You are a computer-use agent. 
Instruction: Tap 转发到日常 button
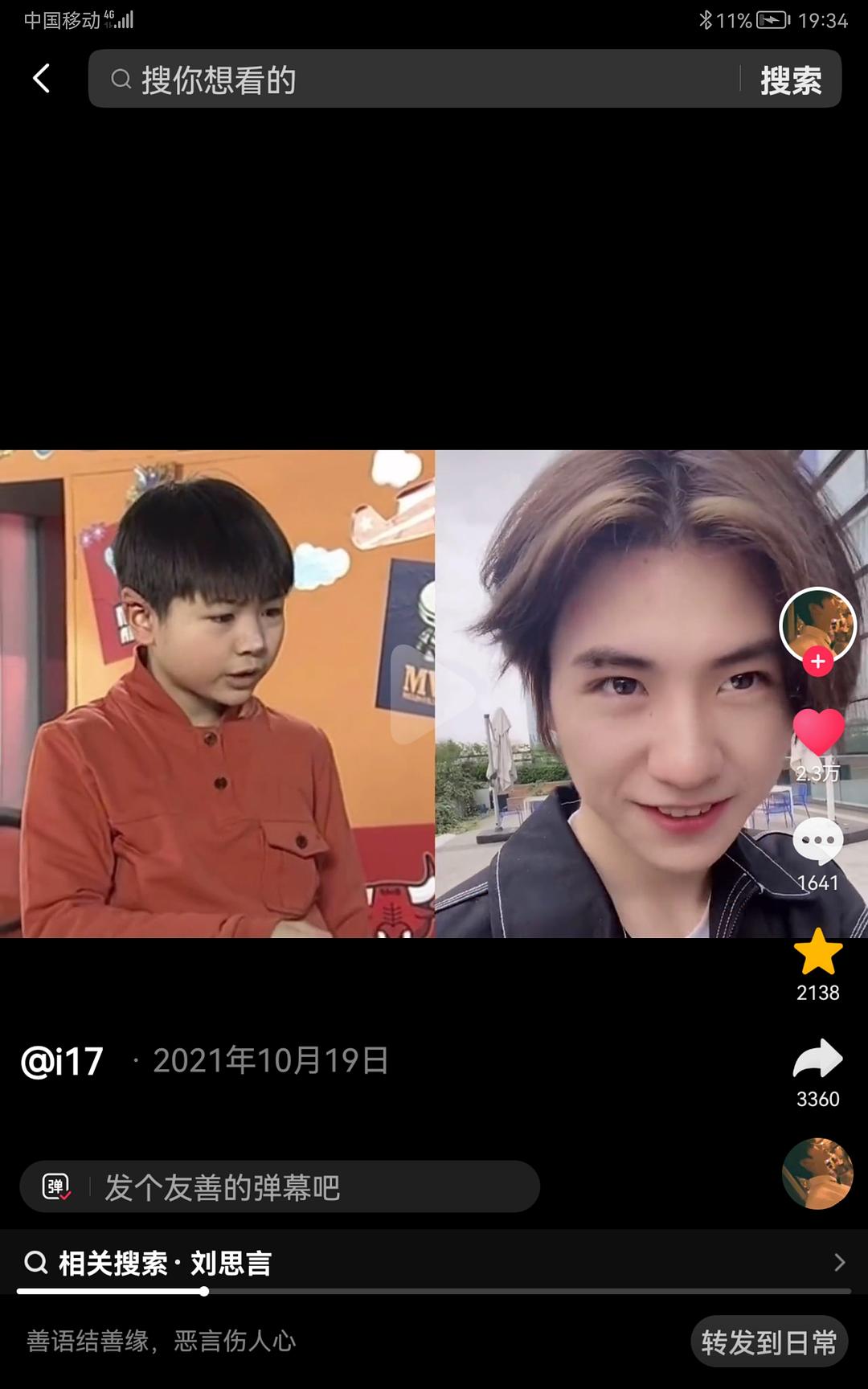(769, 1342)
